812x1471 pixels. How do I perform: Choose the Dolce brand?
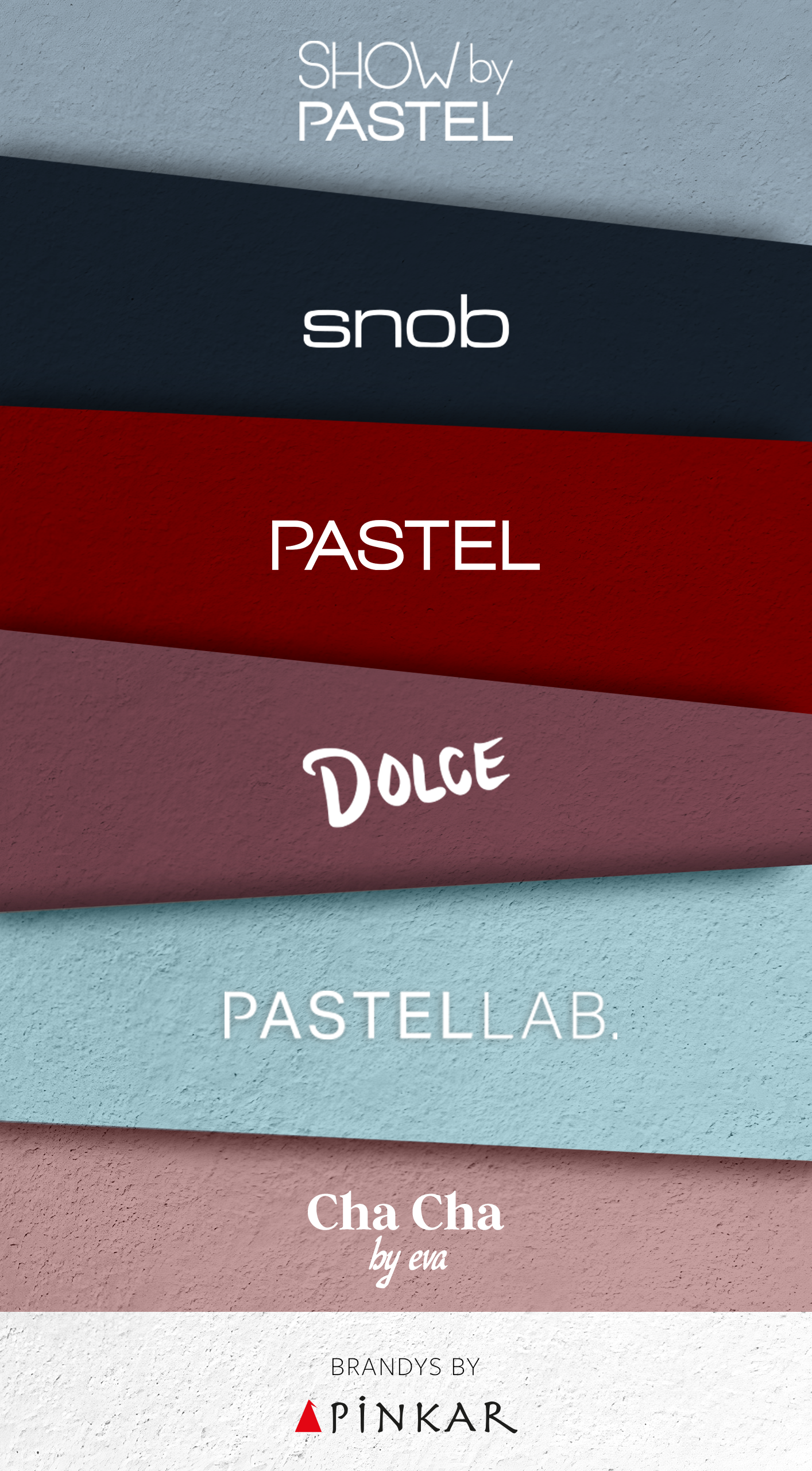pos(405,781)
